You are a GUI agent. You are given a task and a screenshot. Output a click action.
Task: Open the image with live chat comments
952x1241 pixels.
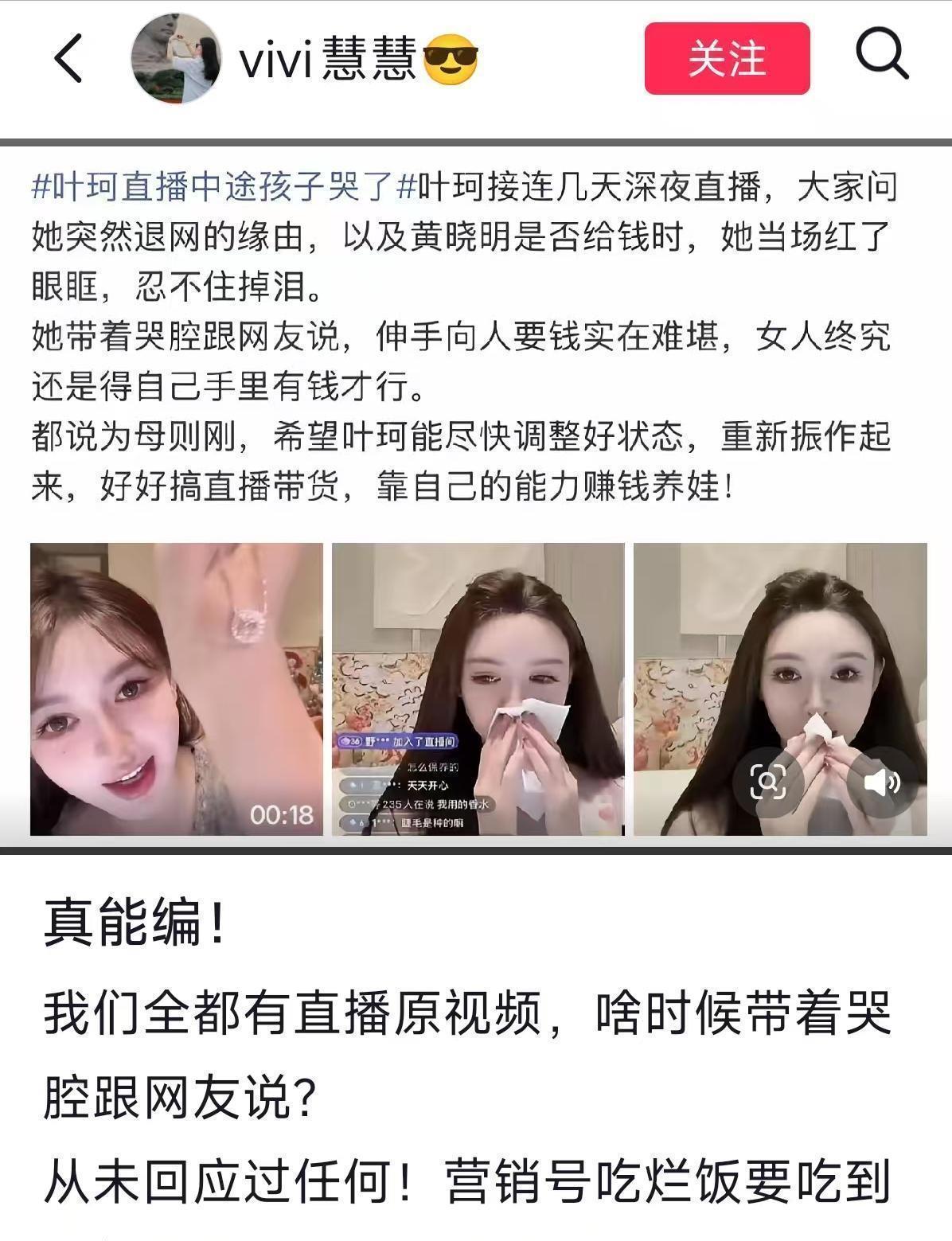click(x=478, y=689)
